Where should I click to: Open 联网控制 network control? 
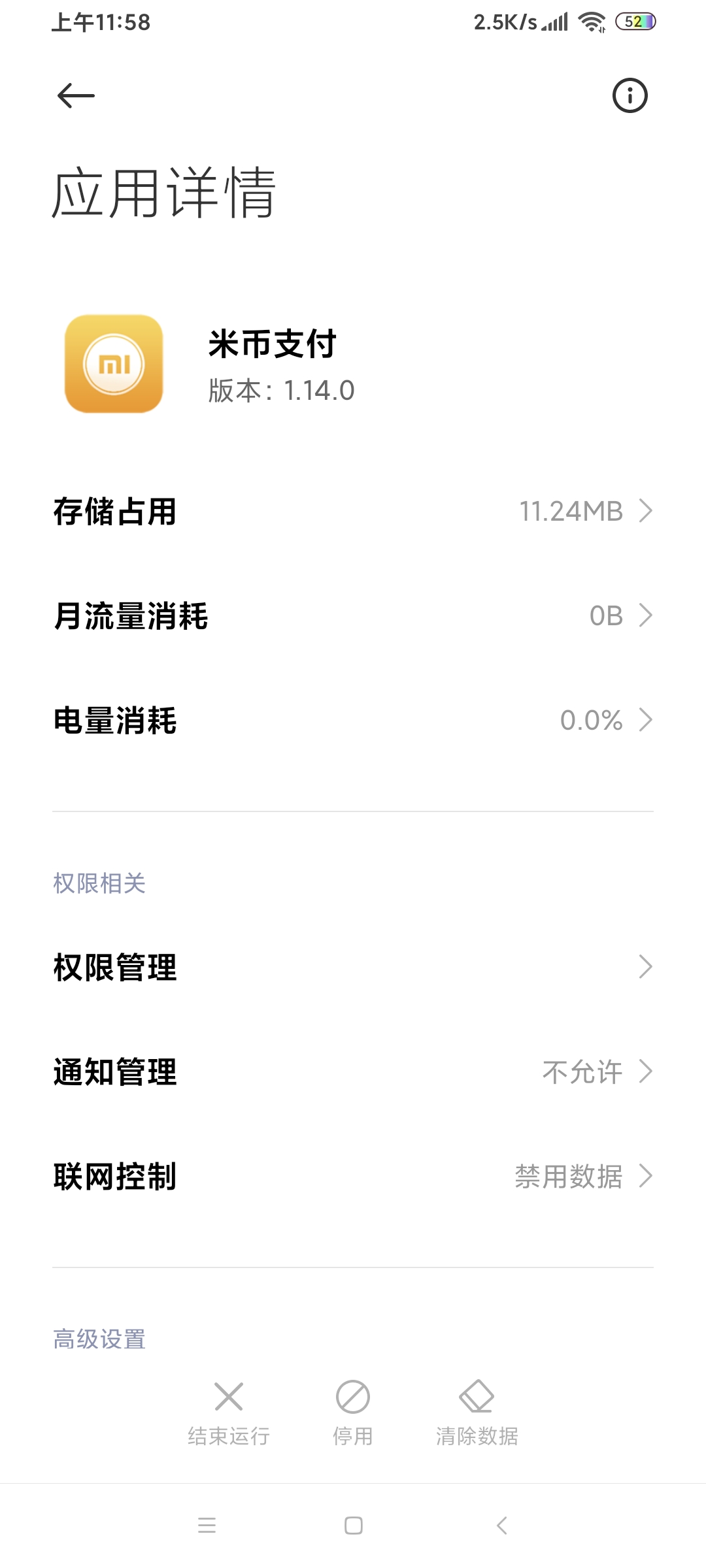click(353, 1176)
